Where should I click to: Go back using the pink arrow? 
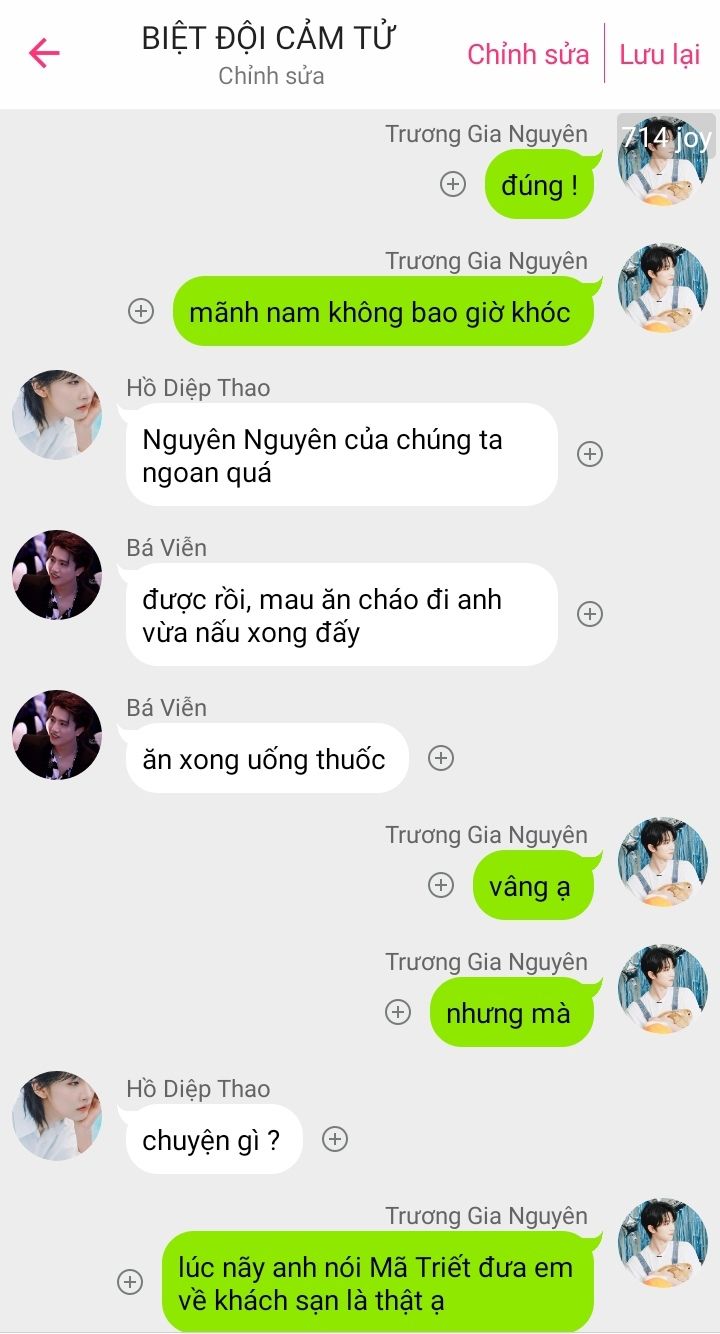pos(44,53)
